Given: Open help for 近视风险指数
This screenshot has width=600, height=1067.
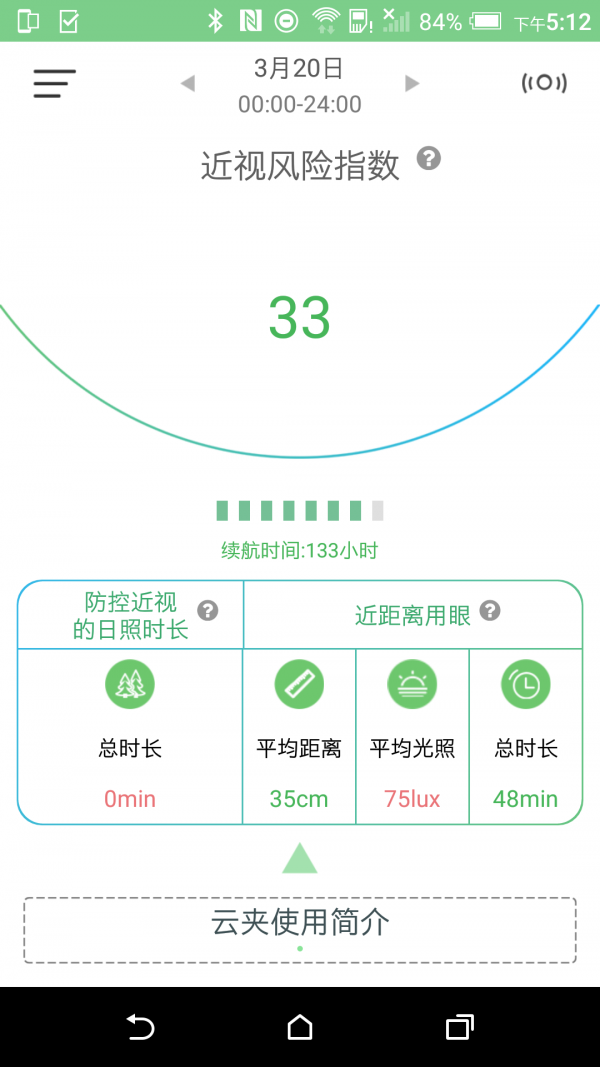Looking at the screenshot, I should tap(429, 159).
